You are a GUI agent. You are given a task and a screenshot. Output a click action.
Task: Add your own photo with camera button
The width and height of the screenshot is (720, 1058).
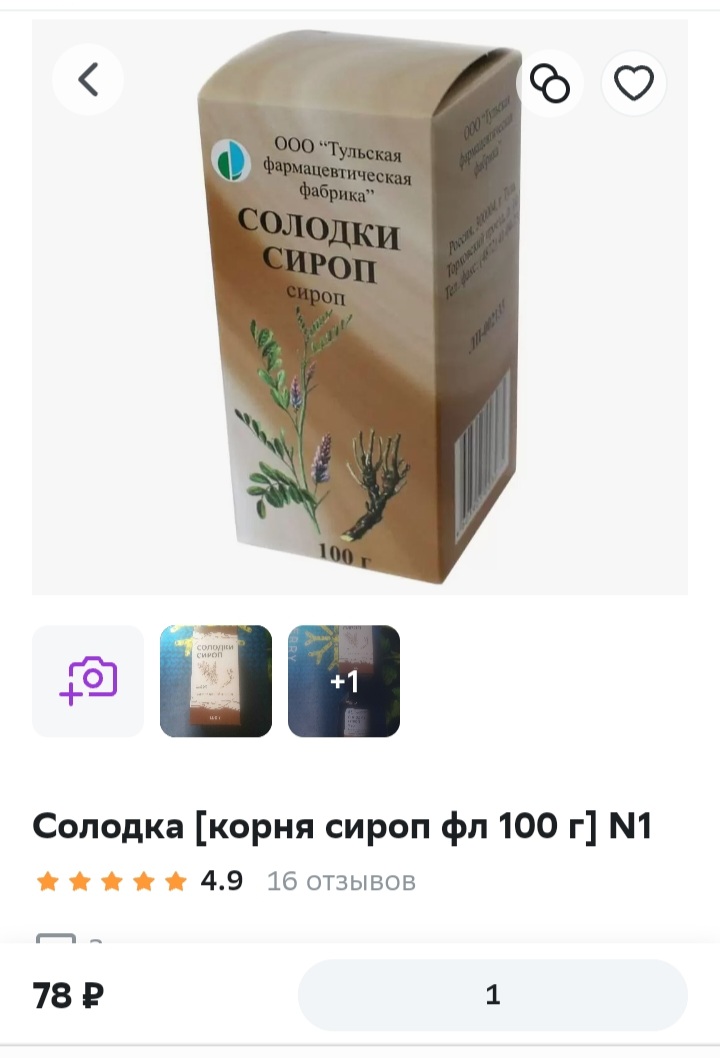coord(88,681)
